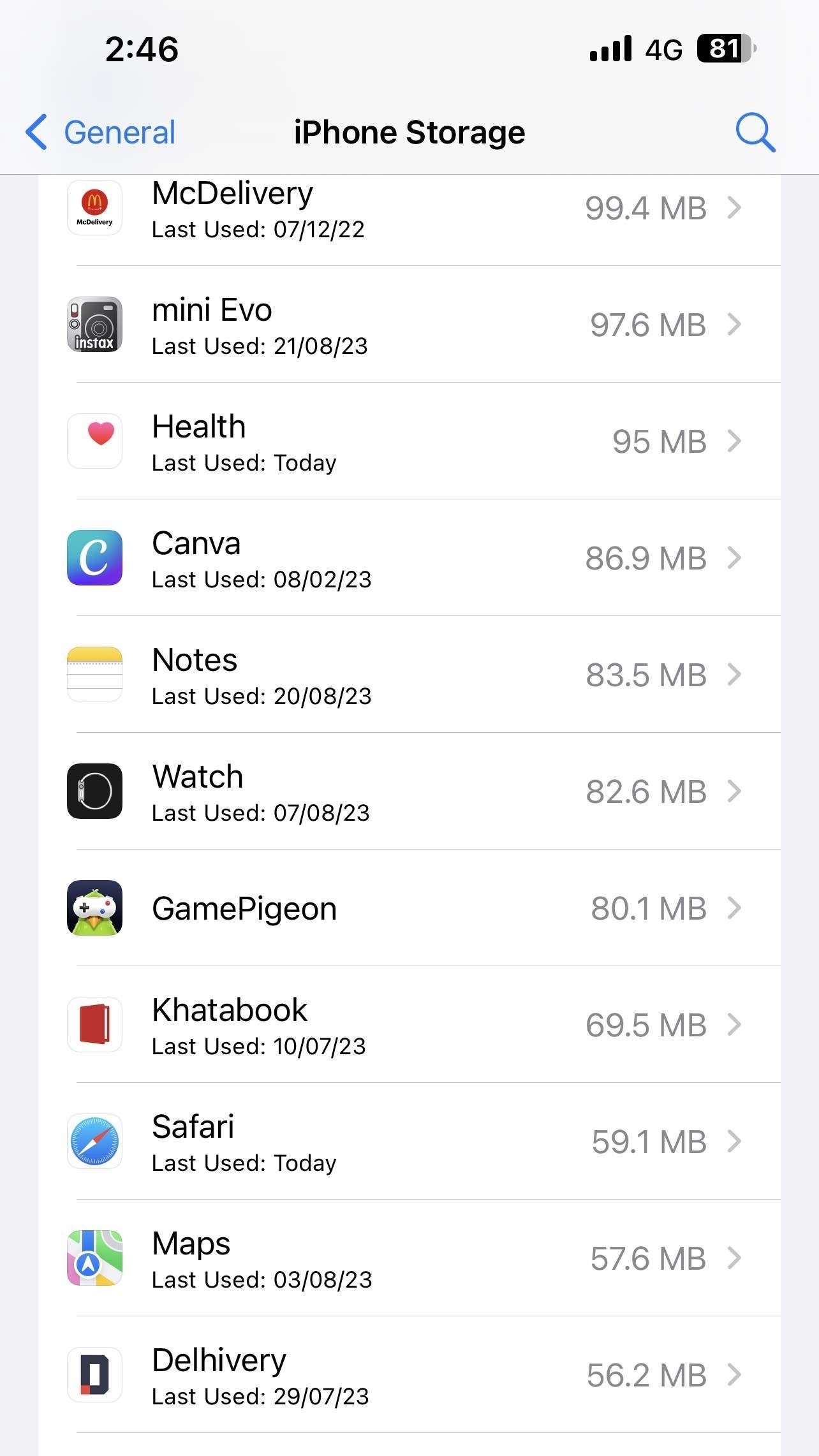Screen dimensions: 819x1456
Task: Tap the McDelivery app icon
Action: coord(94,207)
